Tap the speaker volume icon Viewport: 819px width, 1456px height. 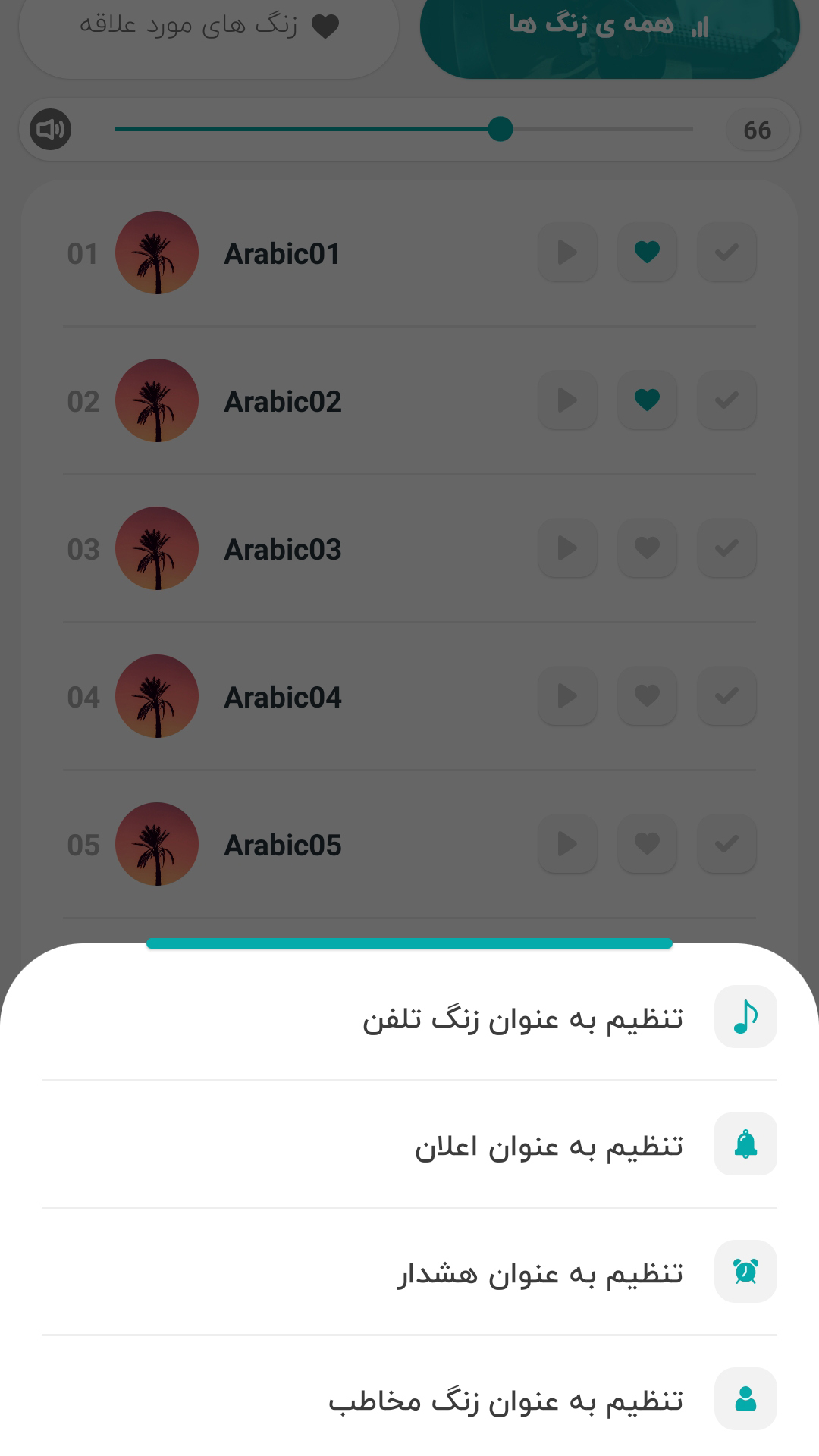click(49, 129)
